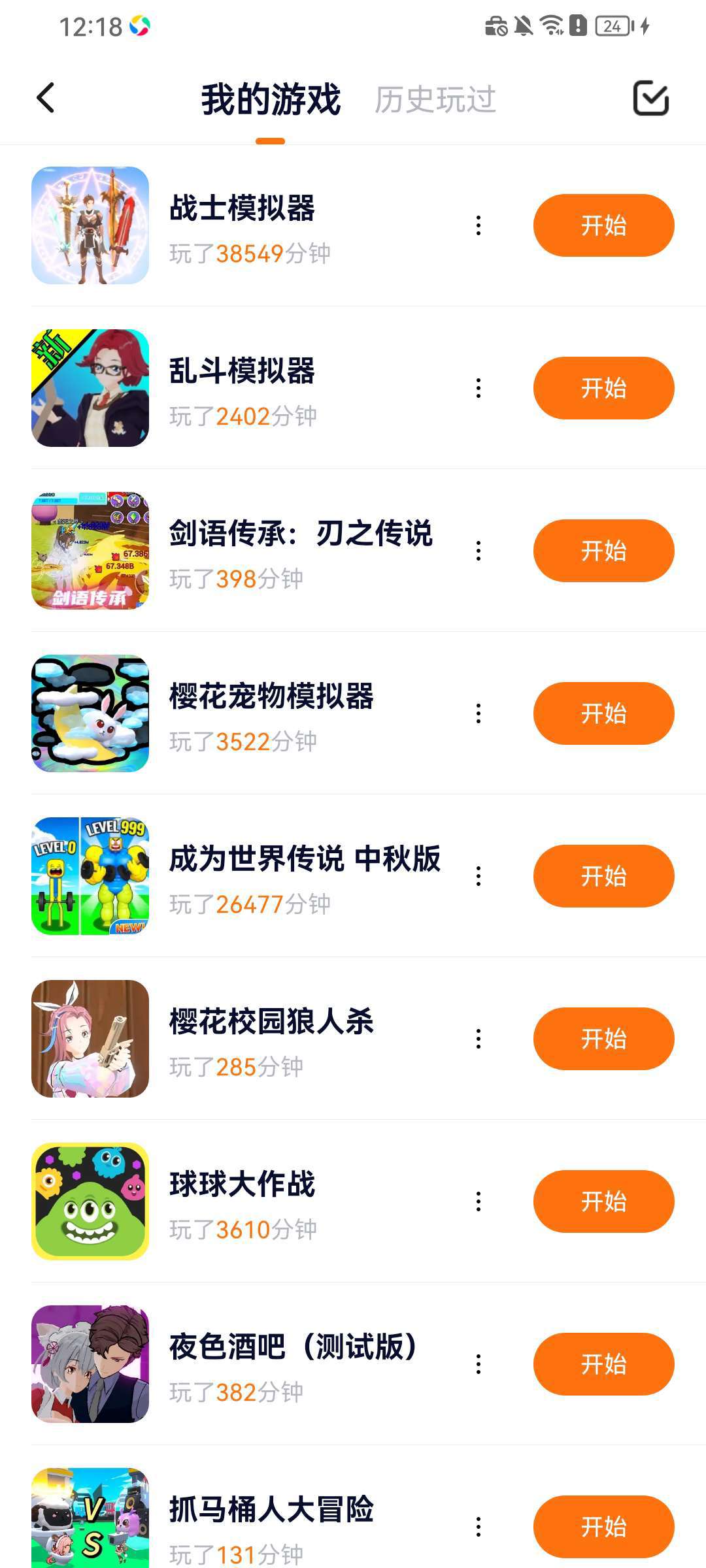The height and width of the screenshot is (1568, 706).
Task: View the 夜色酒吧（测试版） game icon
Action: 90,1364
